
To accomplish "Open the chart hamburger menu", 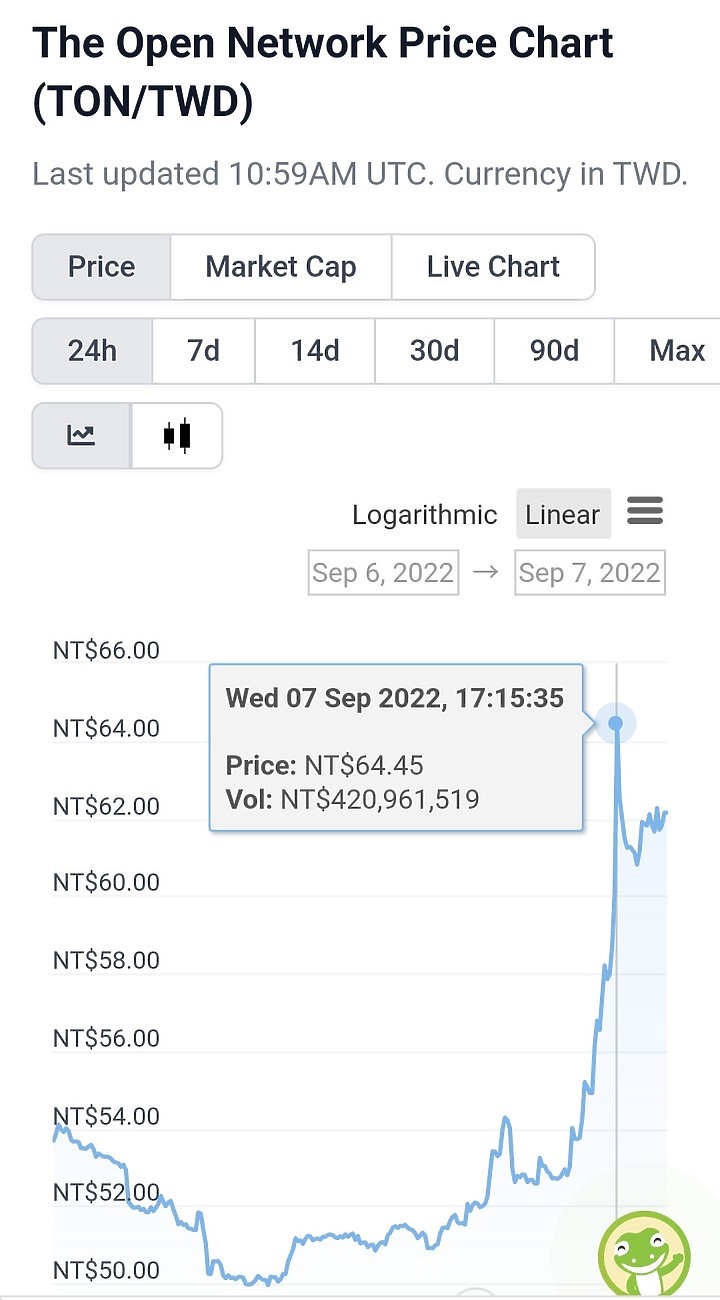I will pos(645,513).
